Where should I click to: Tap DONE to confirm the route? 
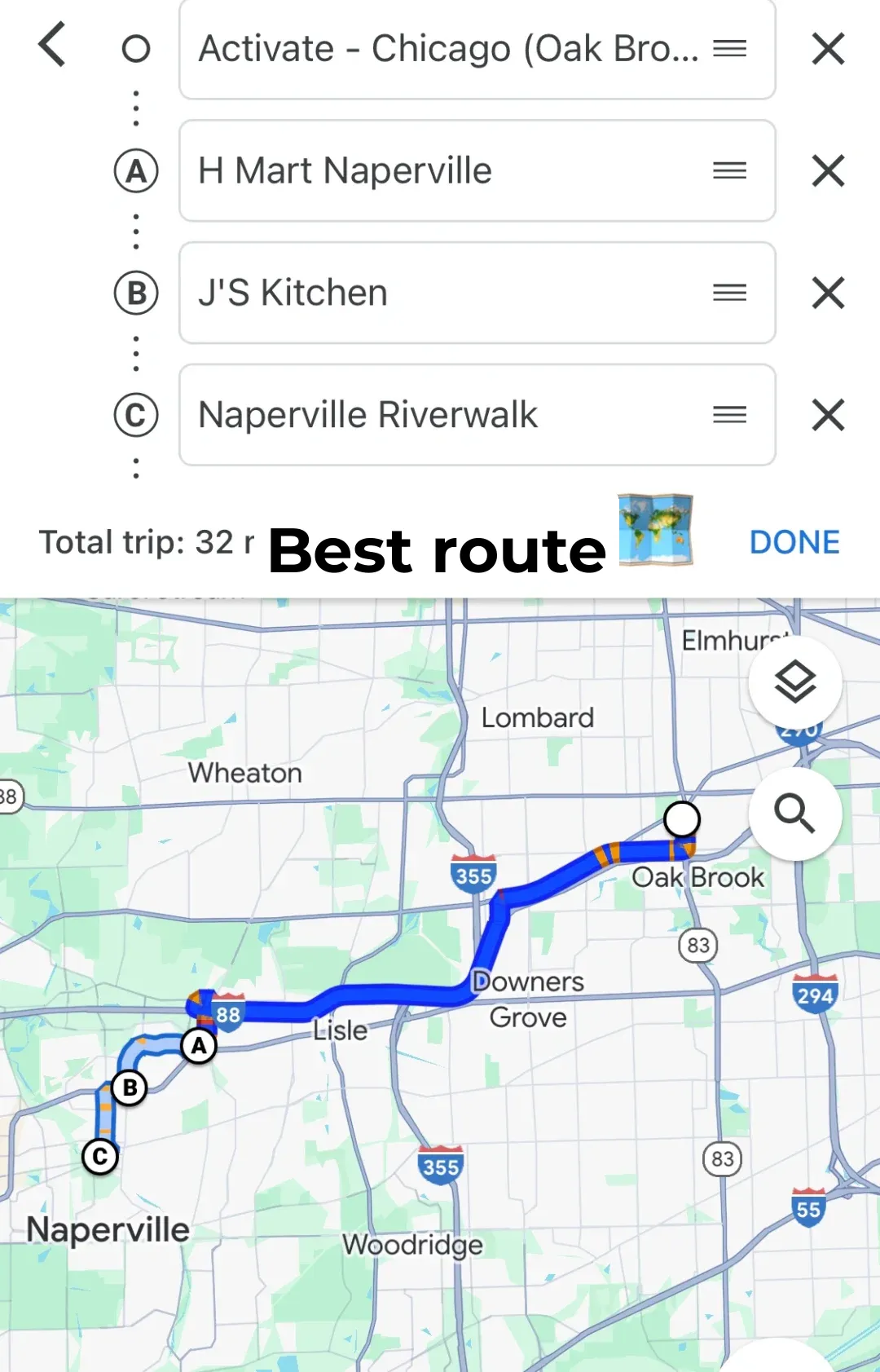(794, 542)
